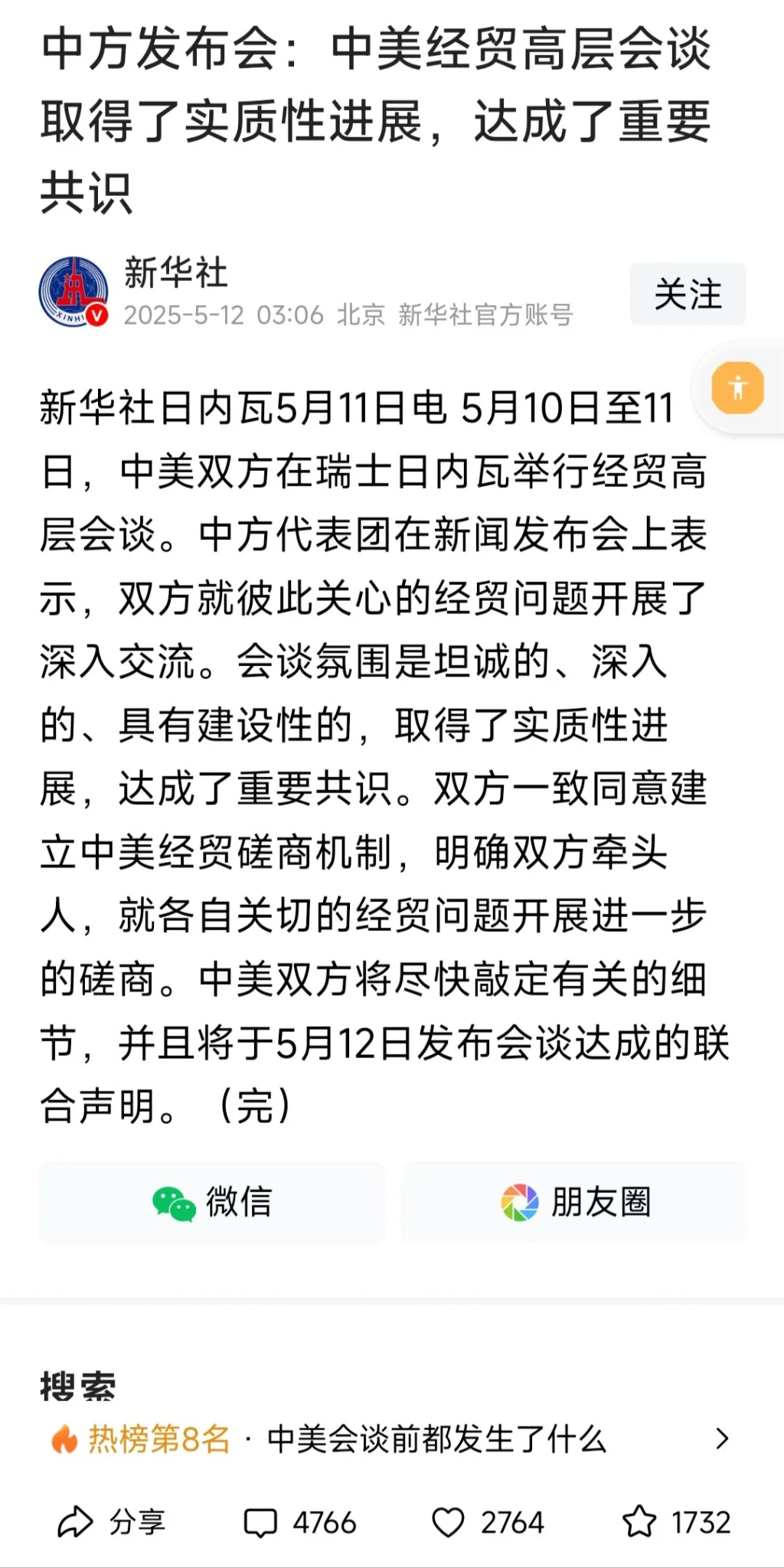The width and height of the screenshot is (784, 1568).
Task: Share this article to 朋友圈
Action: [x=574, y=1202]
